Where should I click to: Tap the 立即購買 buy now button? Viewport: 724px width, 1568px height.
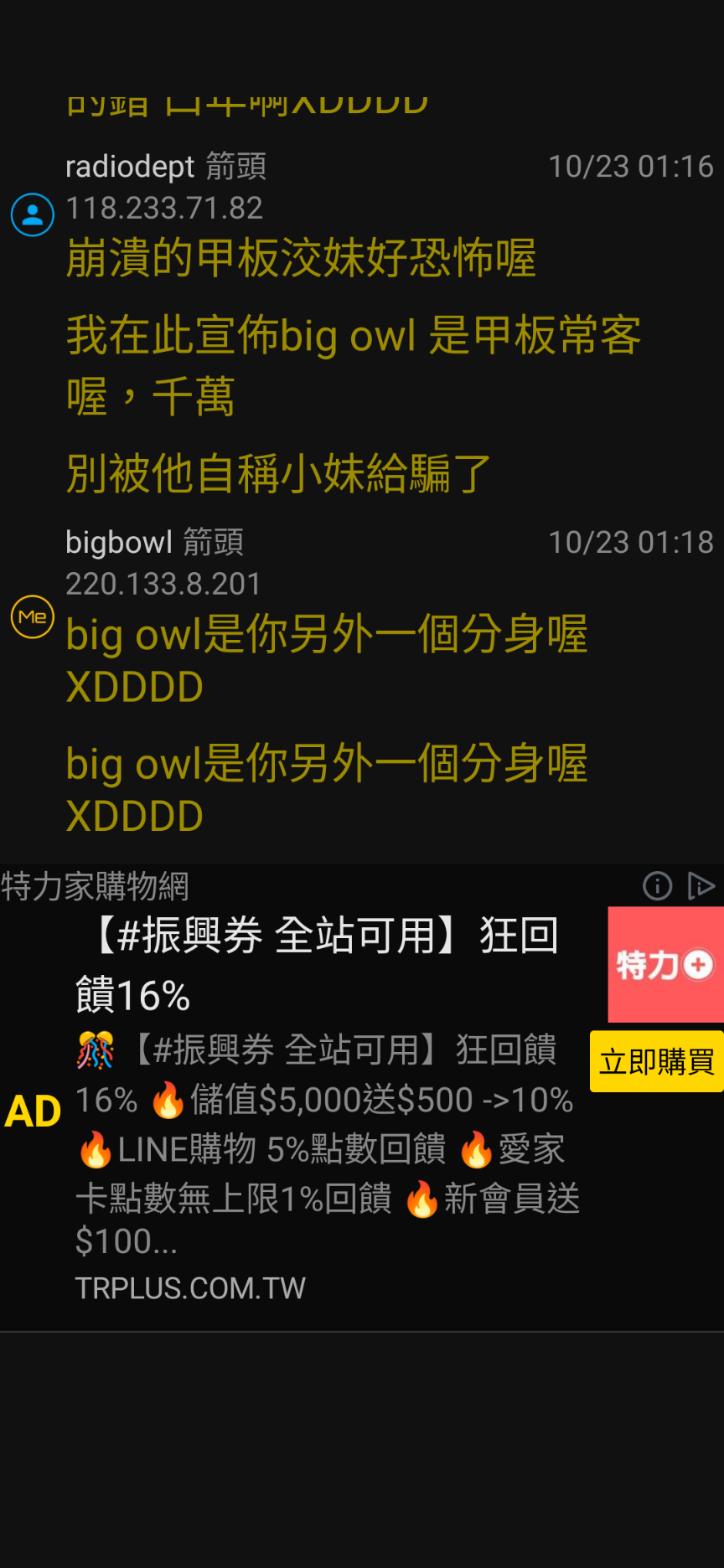click(656, 1061)
